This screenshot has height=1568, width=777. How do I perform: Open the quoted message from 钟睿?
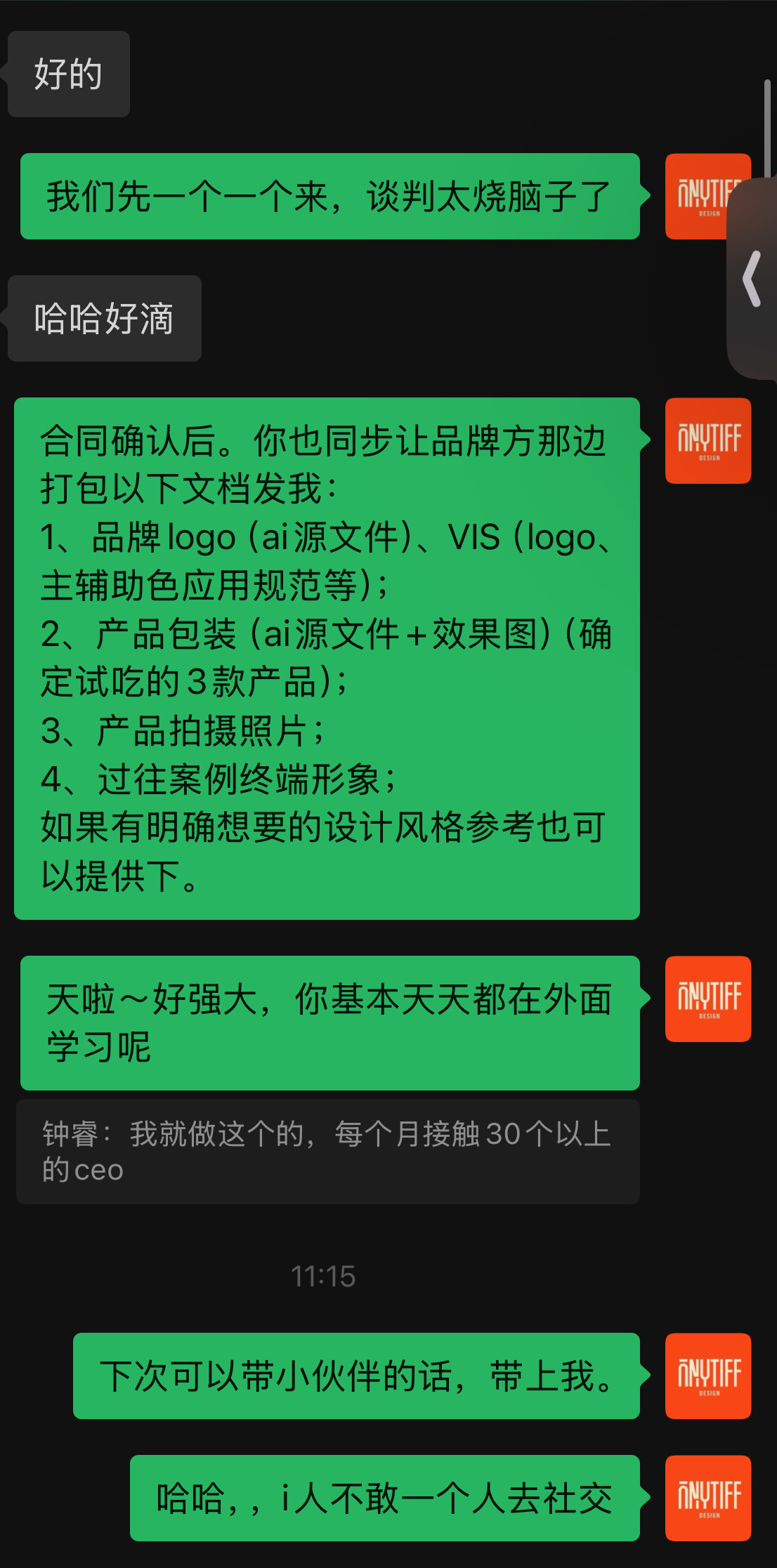coord(328,1152)
